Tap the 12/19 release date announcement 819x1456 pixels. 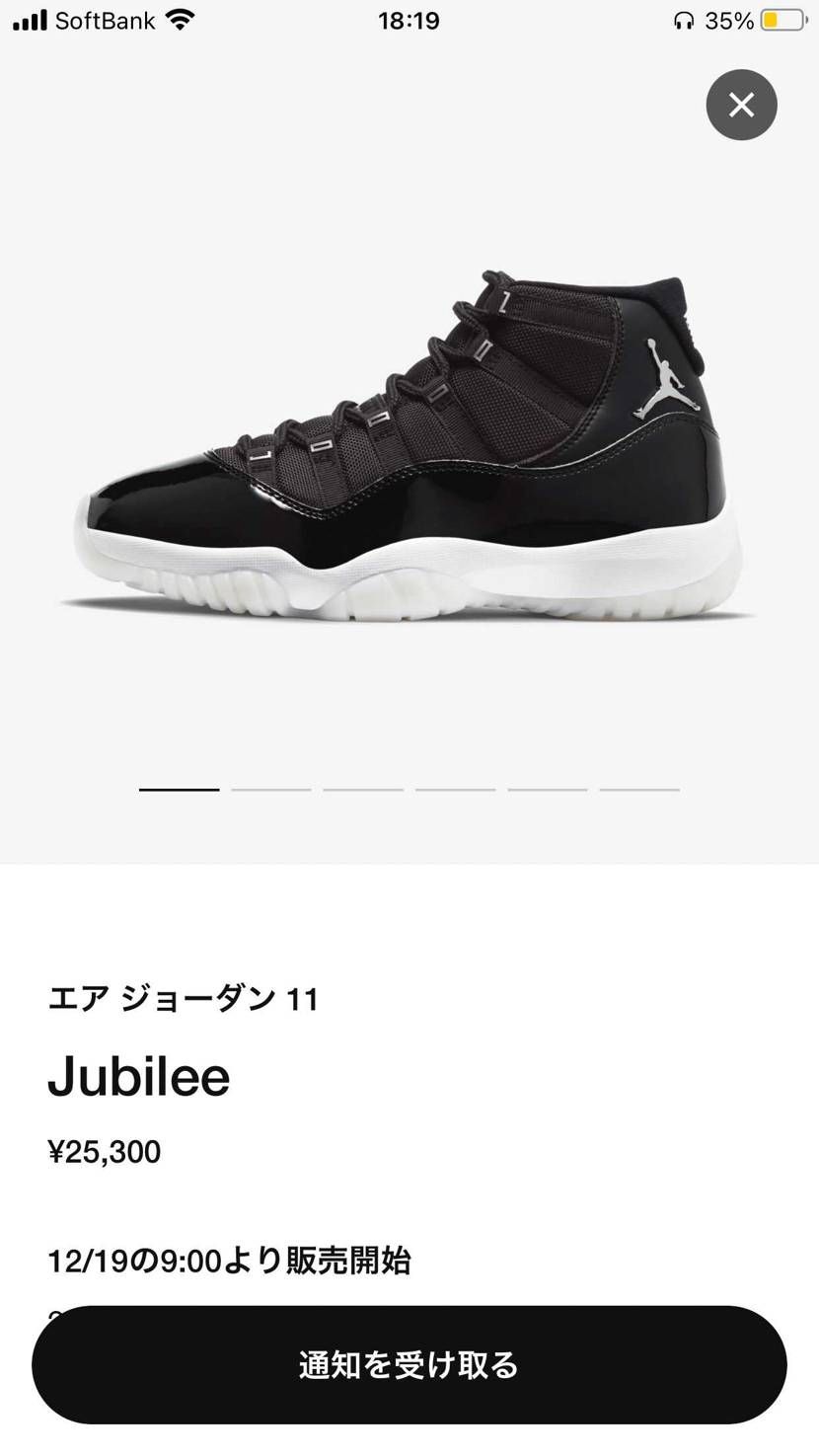(232, 1261)
